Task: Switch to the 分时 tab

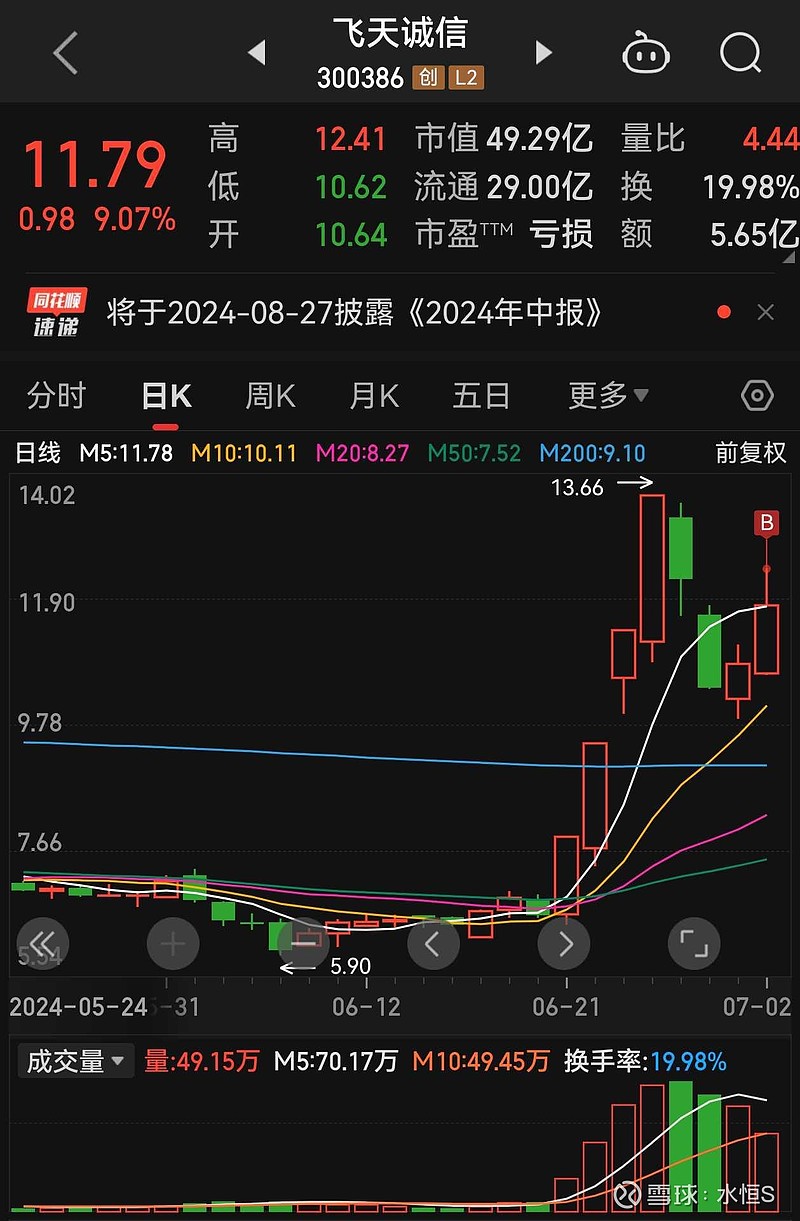Action: point(56,396)
